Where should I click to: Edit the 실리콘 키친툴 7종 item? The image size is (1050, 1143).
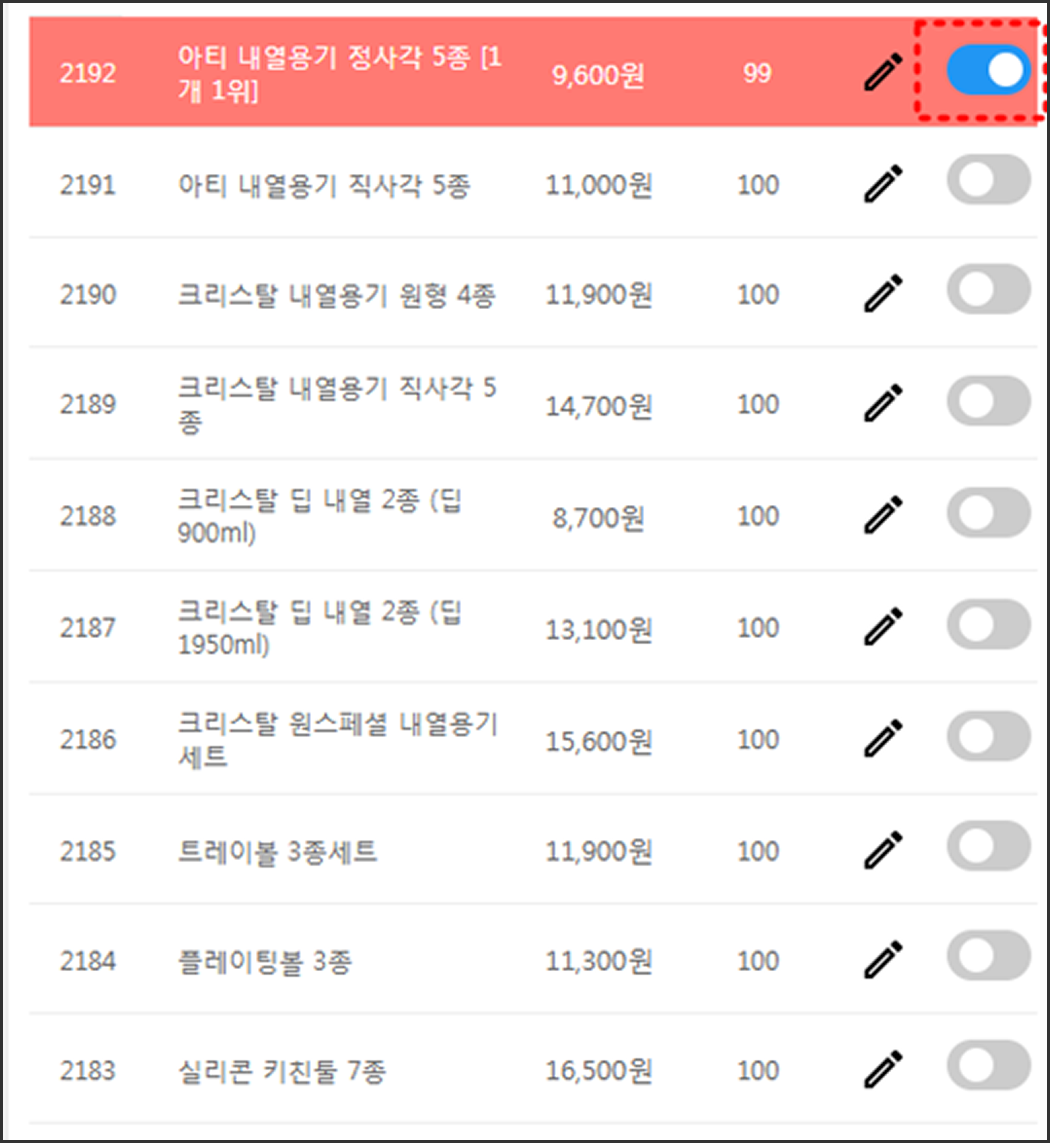pyautogui.click(x=883, y=1070)
